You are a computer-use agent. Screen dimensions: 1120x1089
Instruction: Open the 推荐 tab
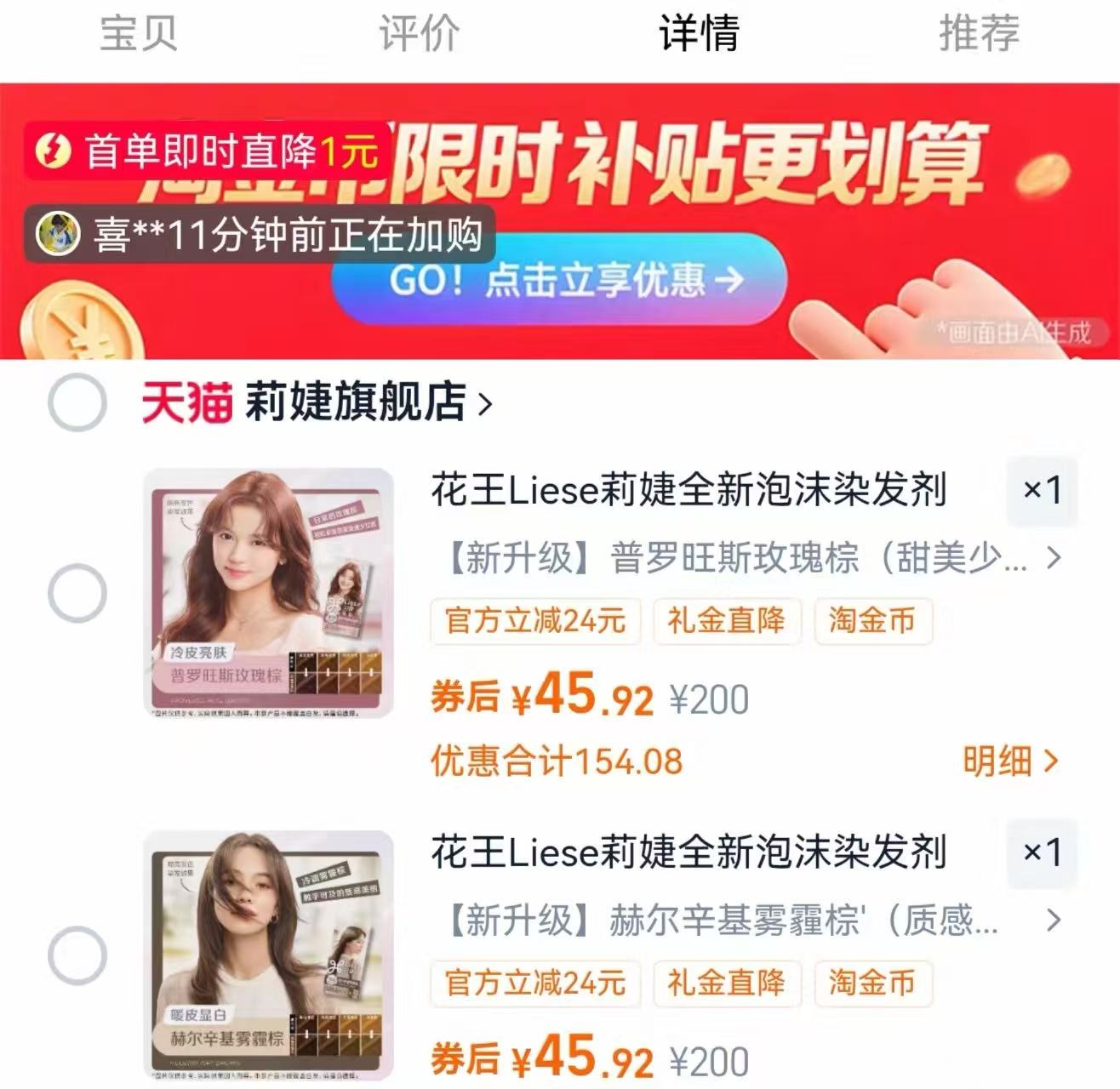click(979, 34)
